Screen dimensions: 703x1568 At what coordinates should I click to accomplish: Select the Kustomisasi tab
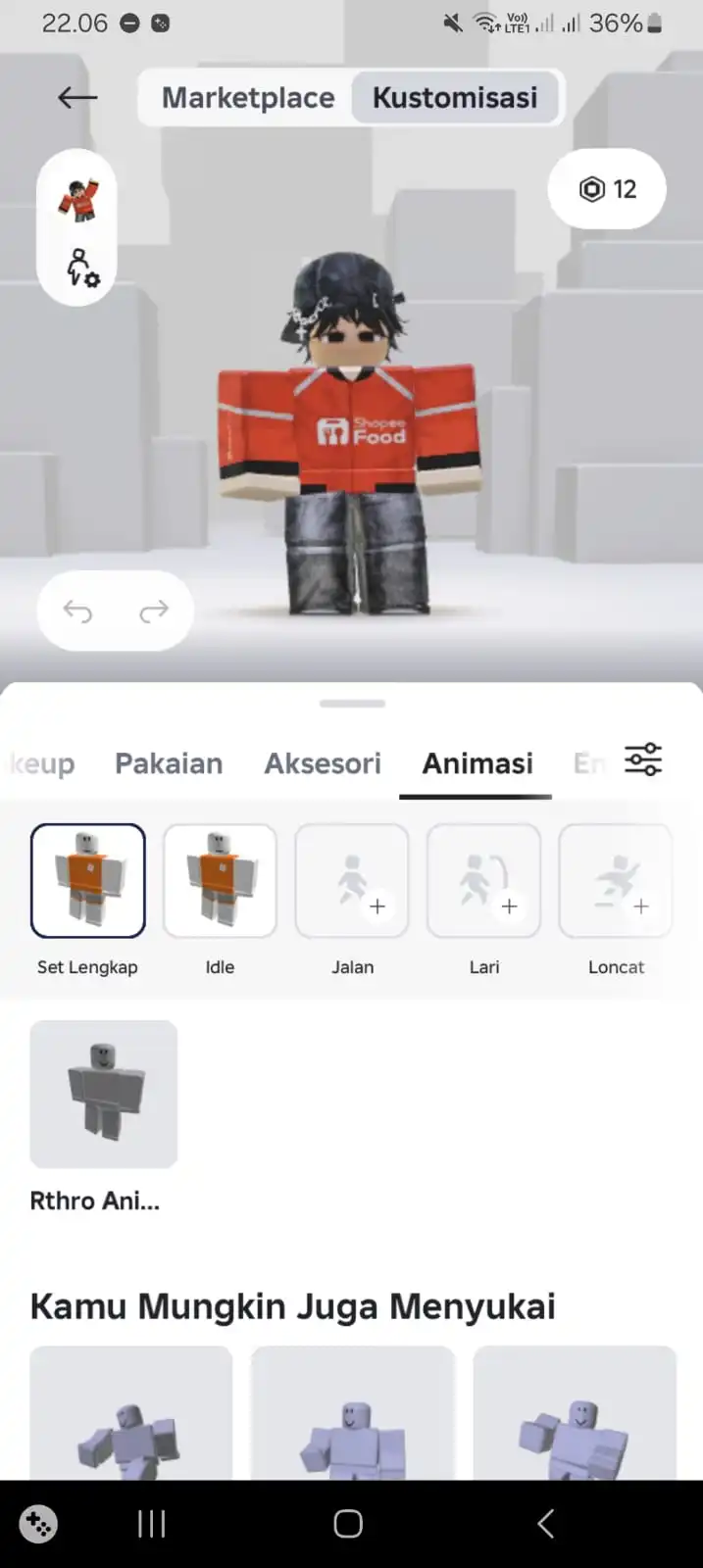[455, 98]
